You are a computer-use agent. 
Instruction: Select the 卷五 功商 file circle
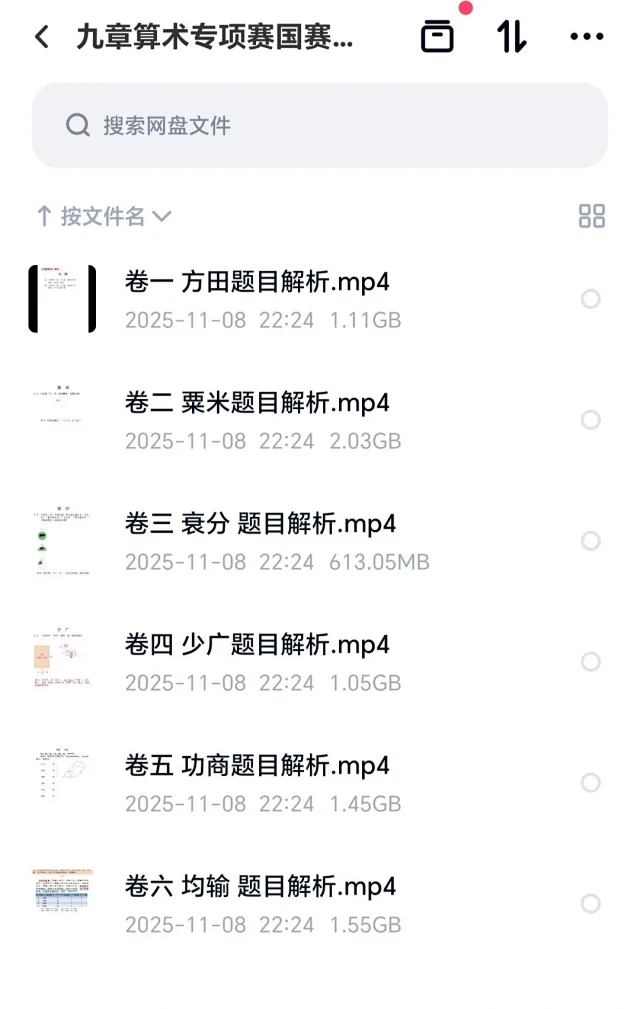pos(591,783)
